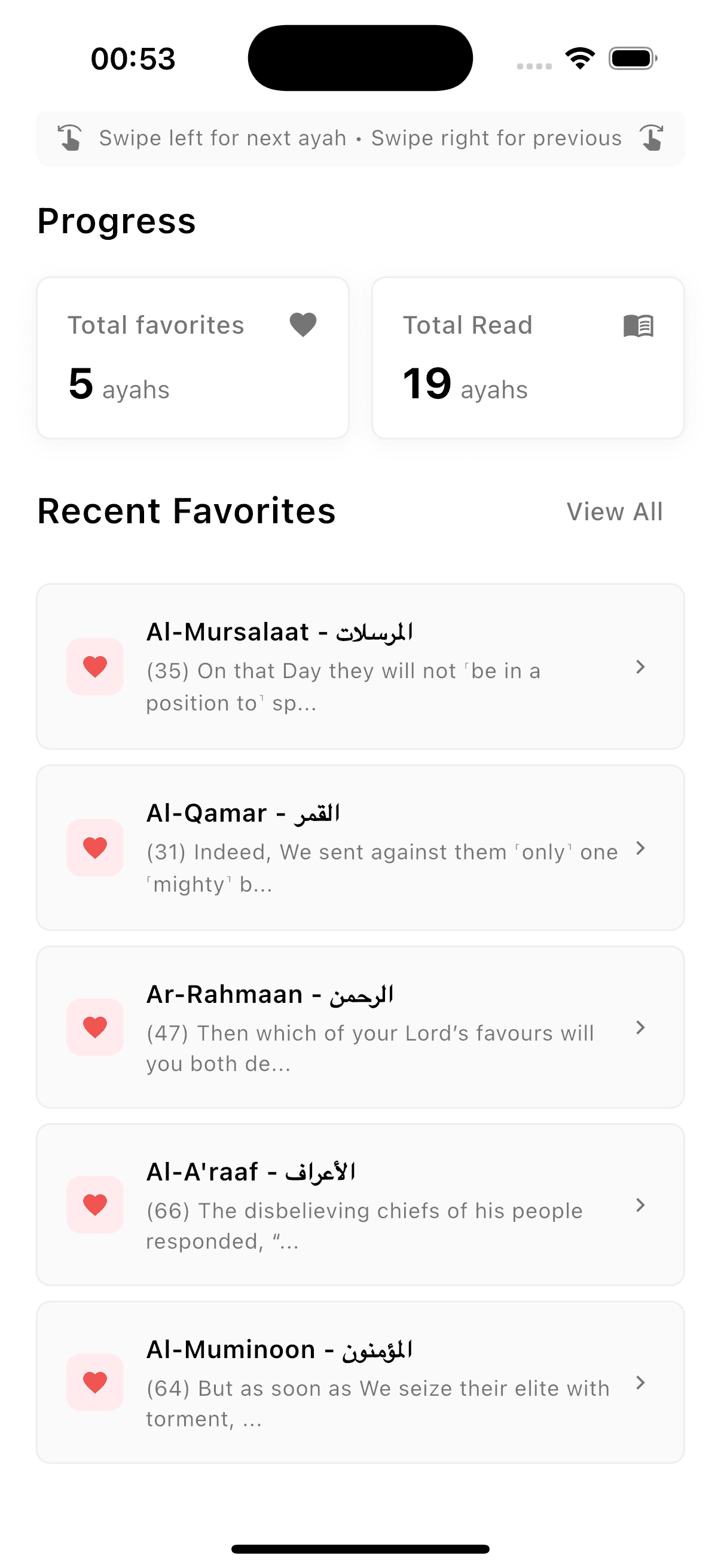Screen dimensions: 721x1568
Task: Open the Total Read progress card
Action: coord(527,357)
